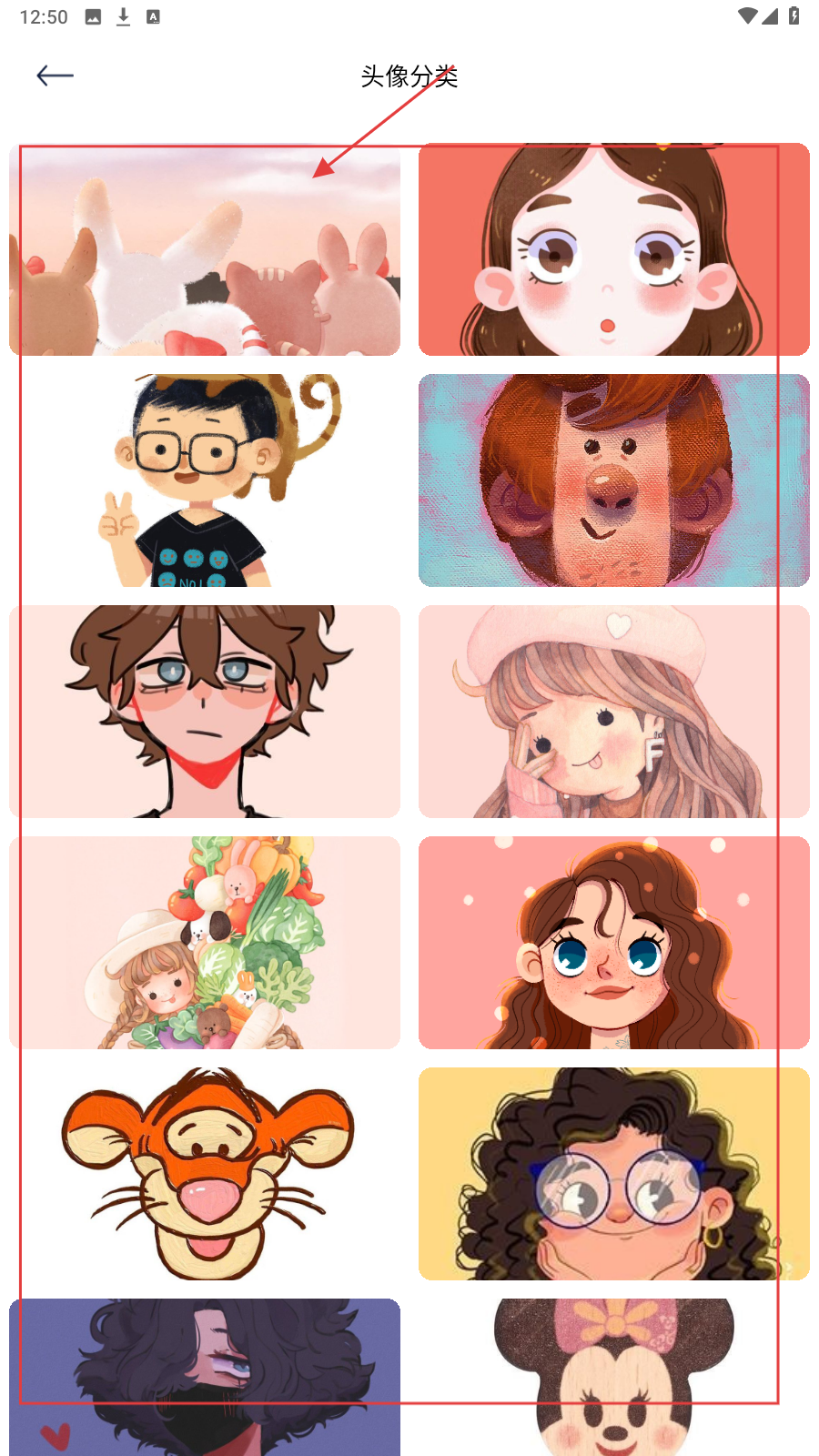The height and width of the screenshot is (1456, 819).
Task: Open the girl with vegetables avatar
Action: [x=205, y=943]
